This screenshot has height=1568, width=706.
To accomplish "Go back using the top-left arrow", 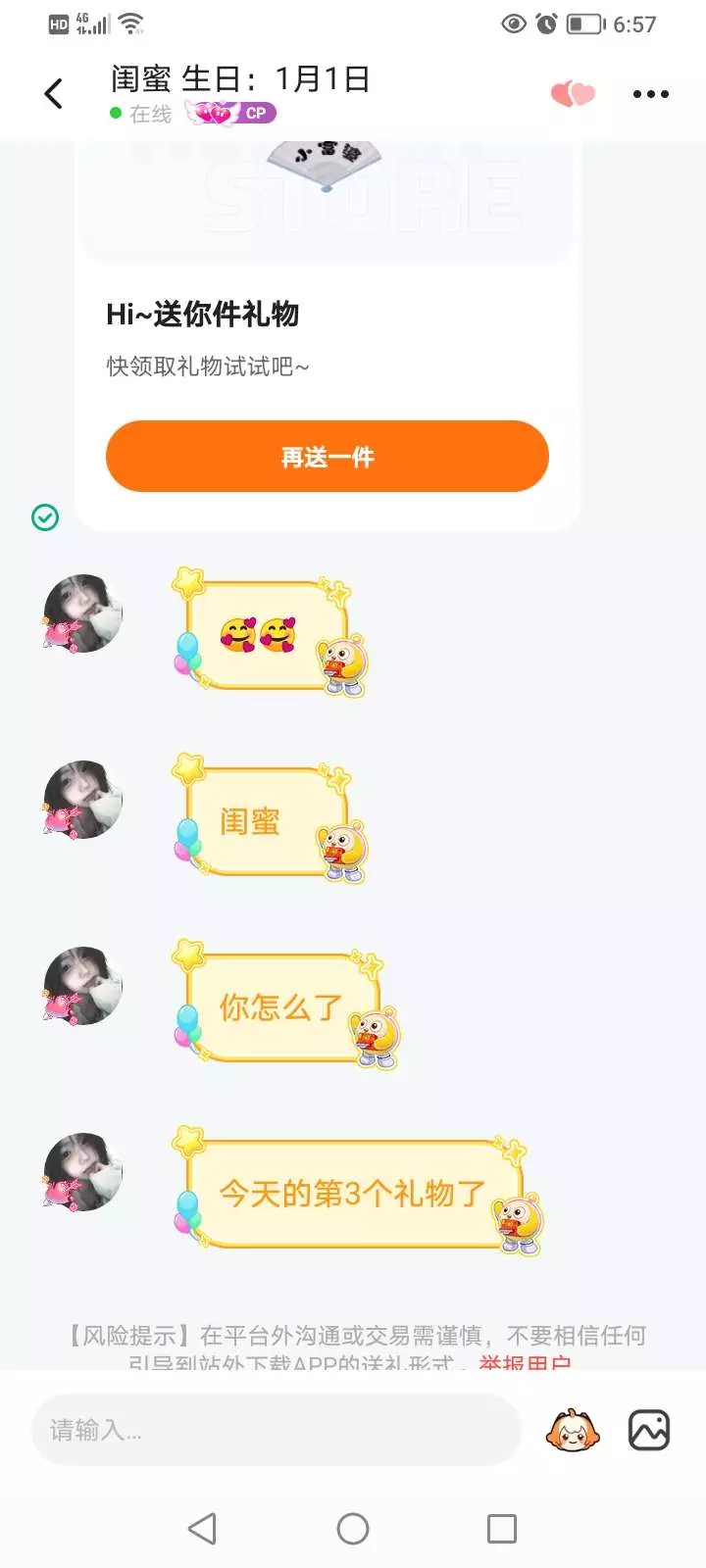I will (54, 94).
